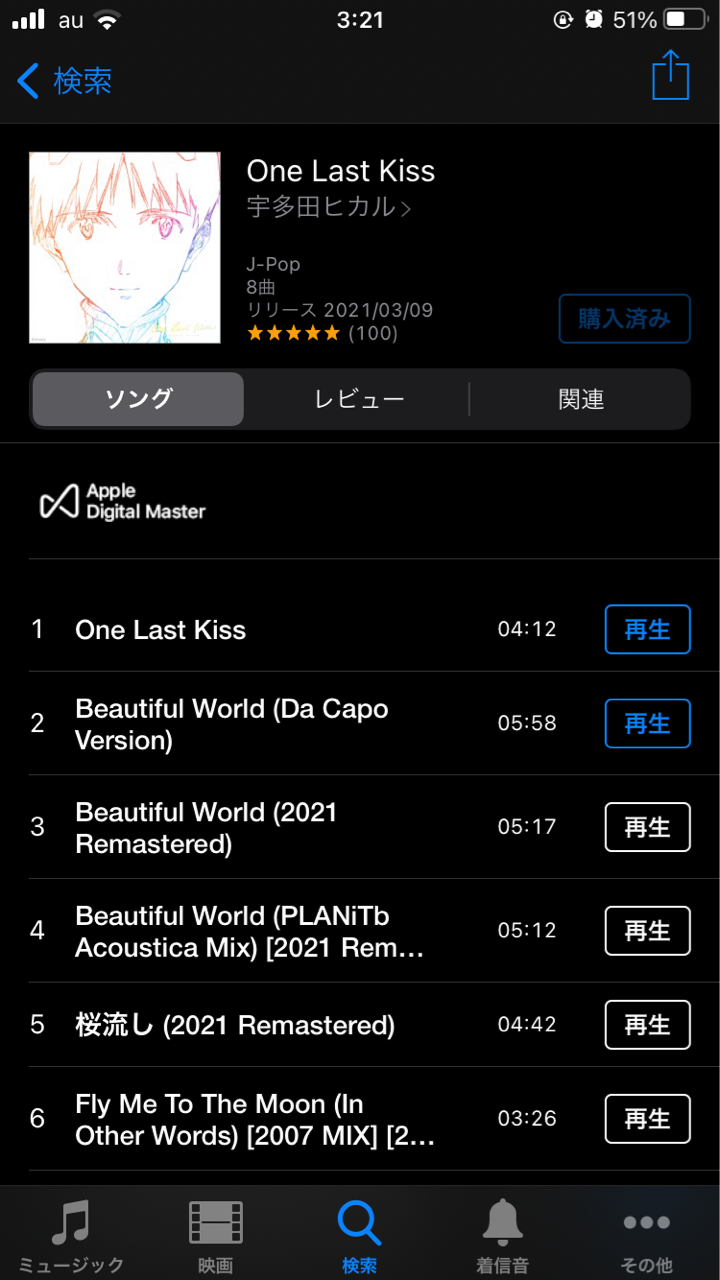Open the 映画 tab

point(216,1236)
